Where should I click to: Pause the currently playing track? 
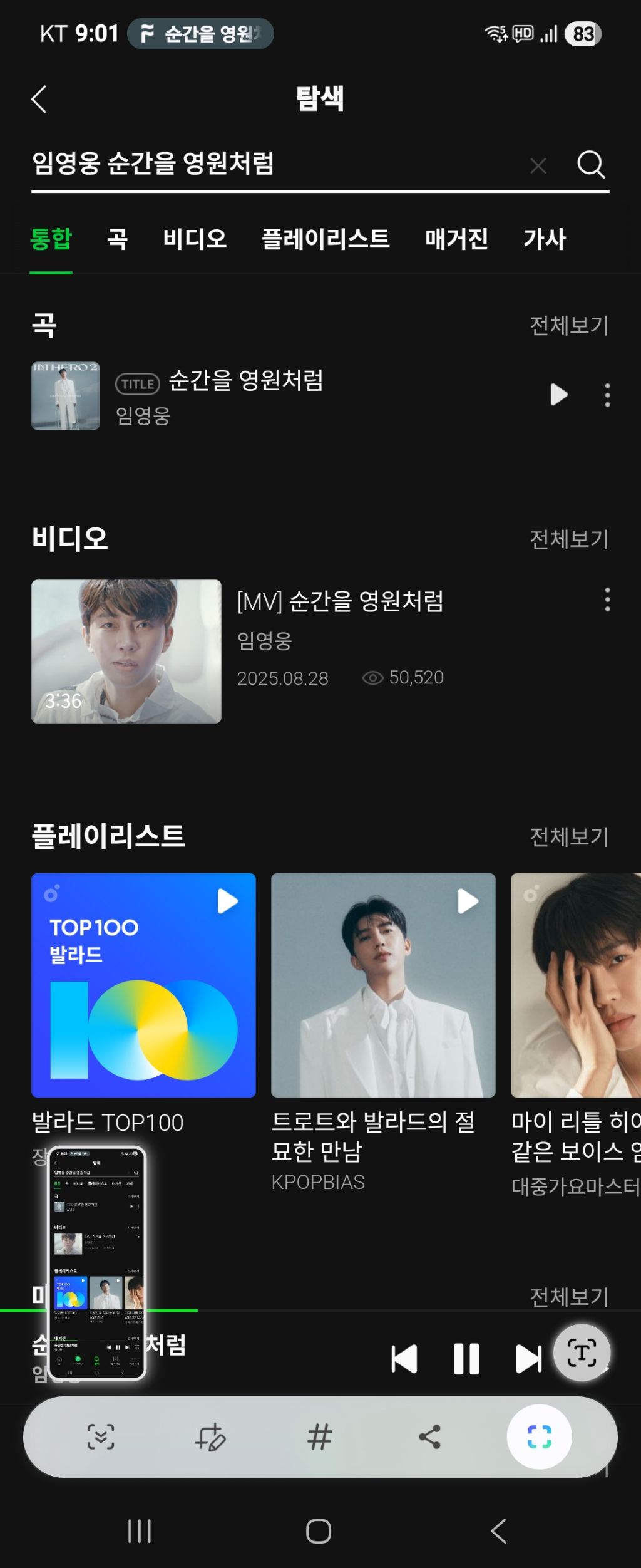click(466, 1359)
